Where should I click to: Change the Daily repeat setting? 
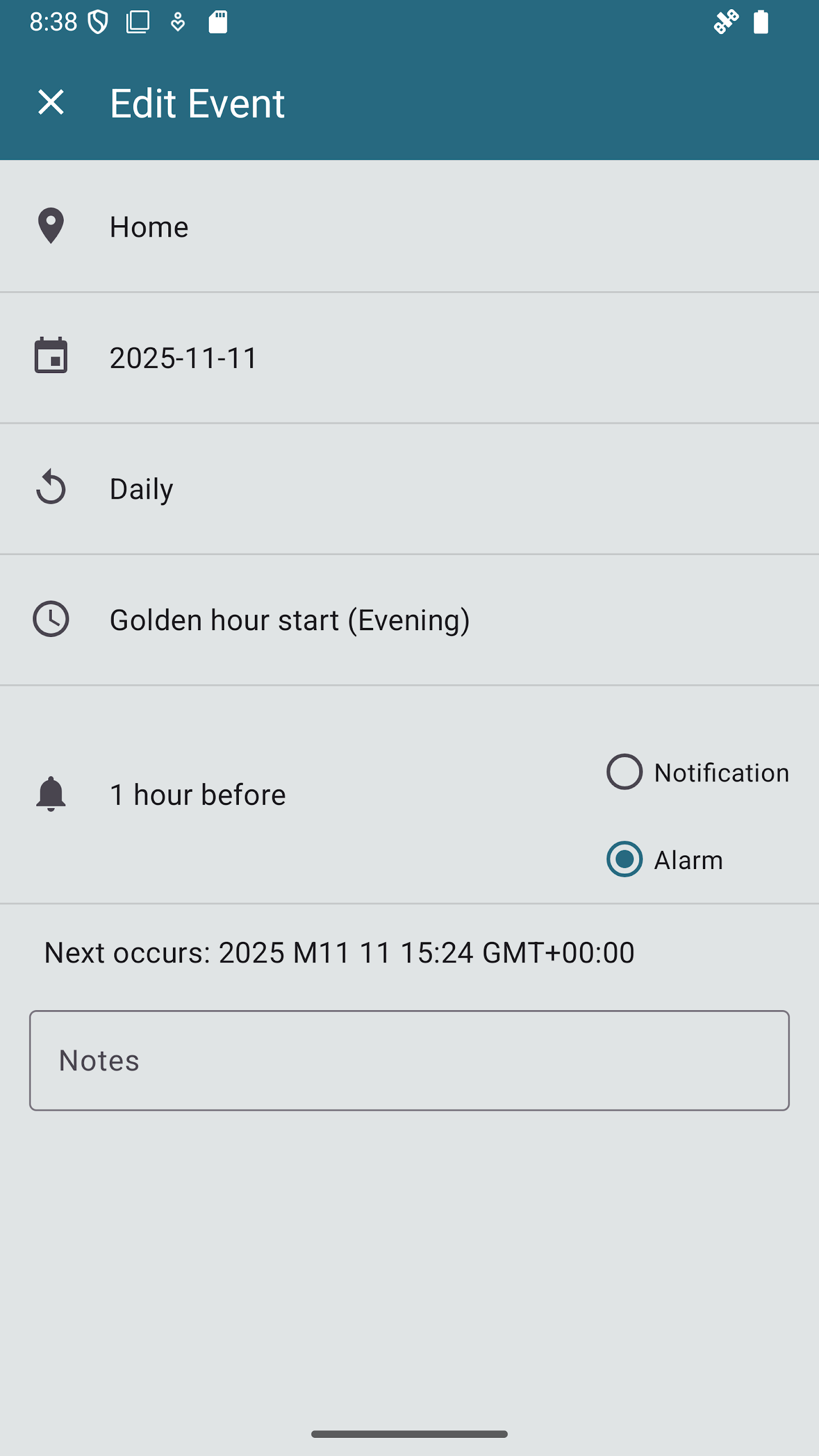point(142,489)
